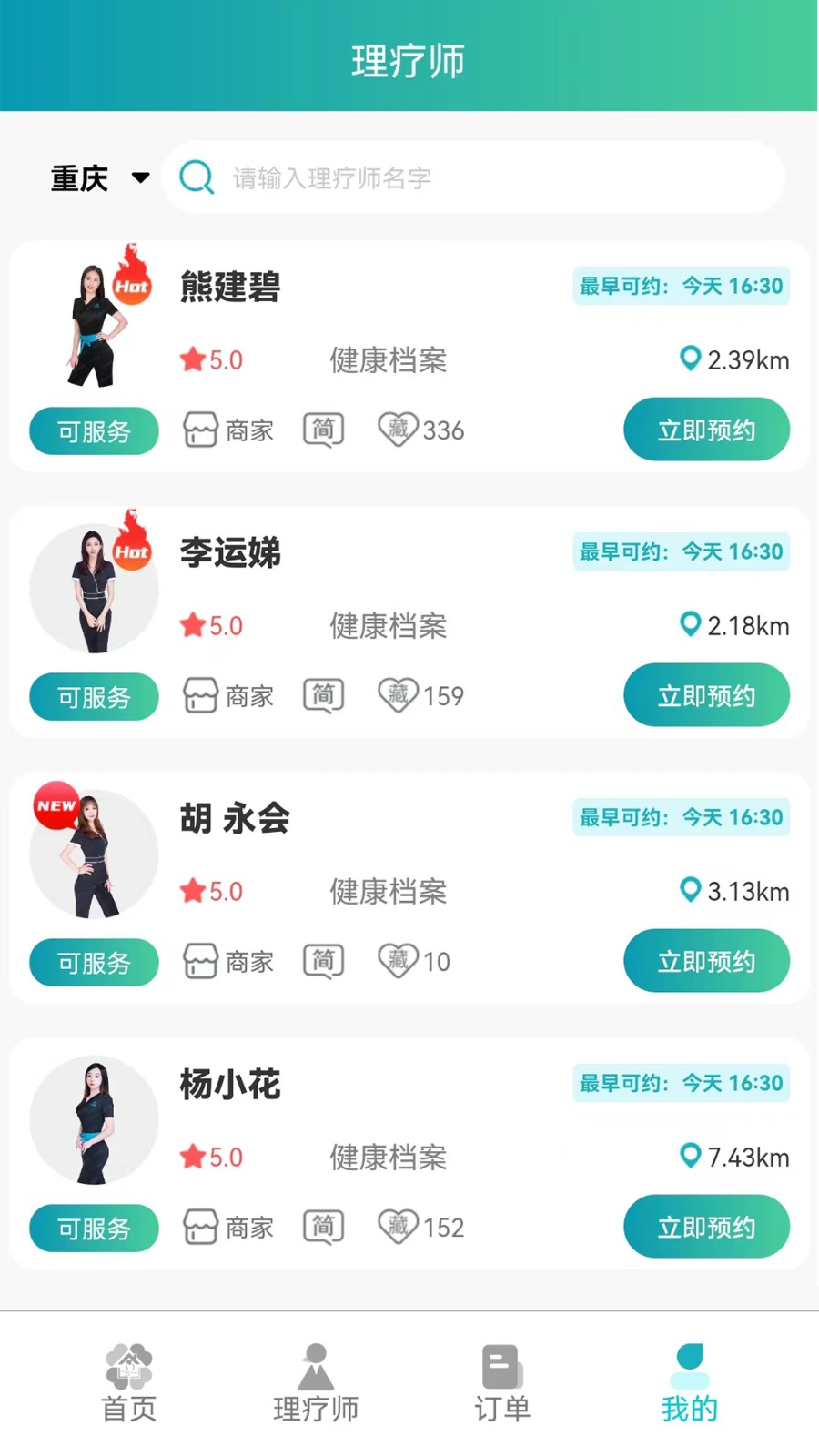819x1456 pixels.
Task: Toggle the collect heart showing 10 on 胡永会's card
Action: coord(398,960)
